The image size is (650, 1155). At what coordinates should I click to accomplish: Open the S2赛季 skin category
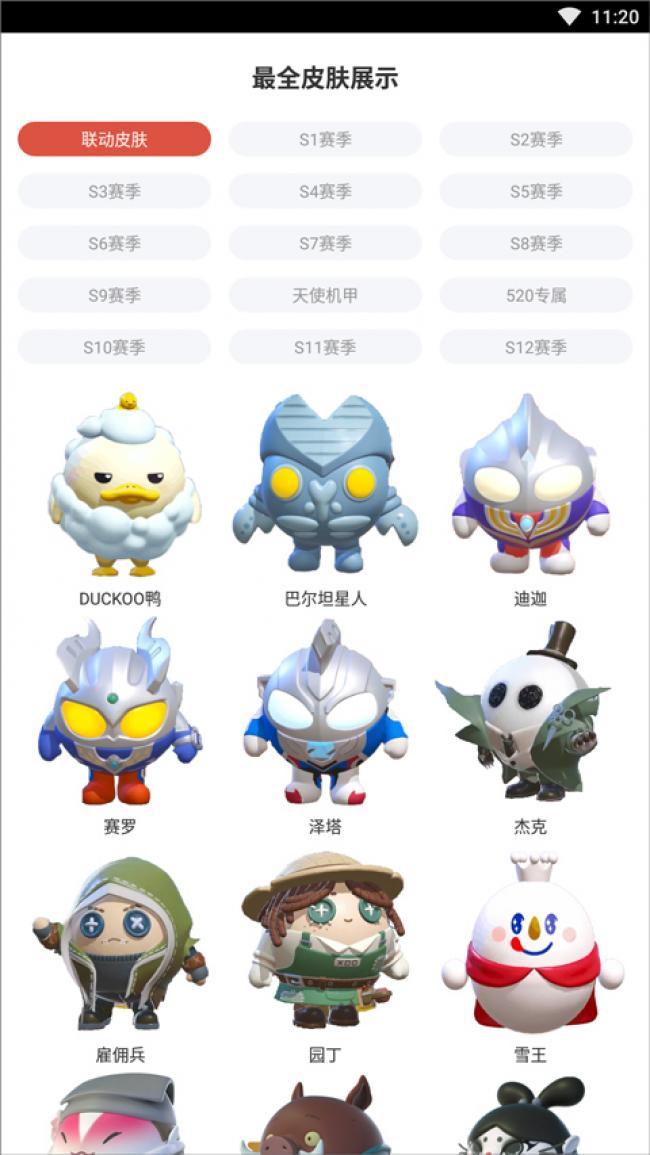click(535, 139)
